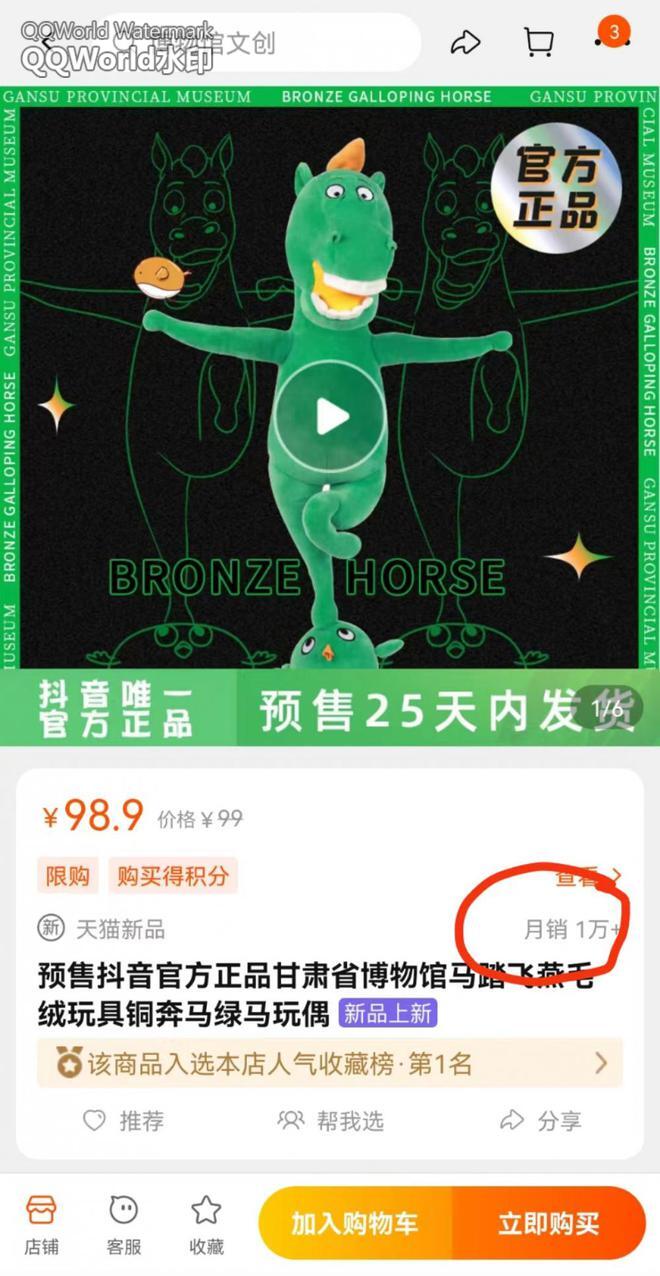Open the 人气收藏榜 第1名 ranking row
Image resolution: width=660 pixels, height=1276 pixels.
[x=330, y=1062]
